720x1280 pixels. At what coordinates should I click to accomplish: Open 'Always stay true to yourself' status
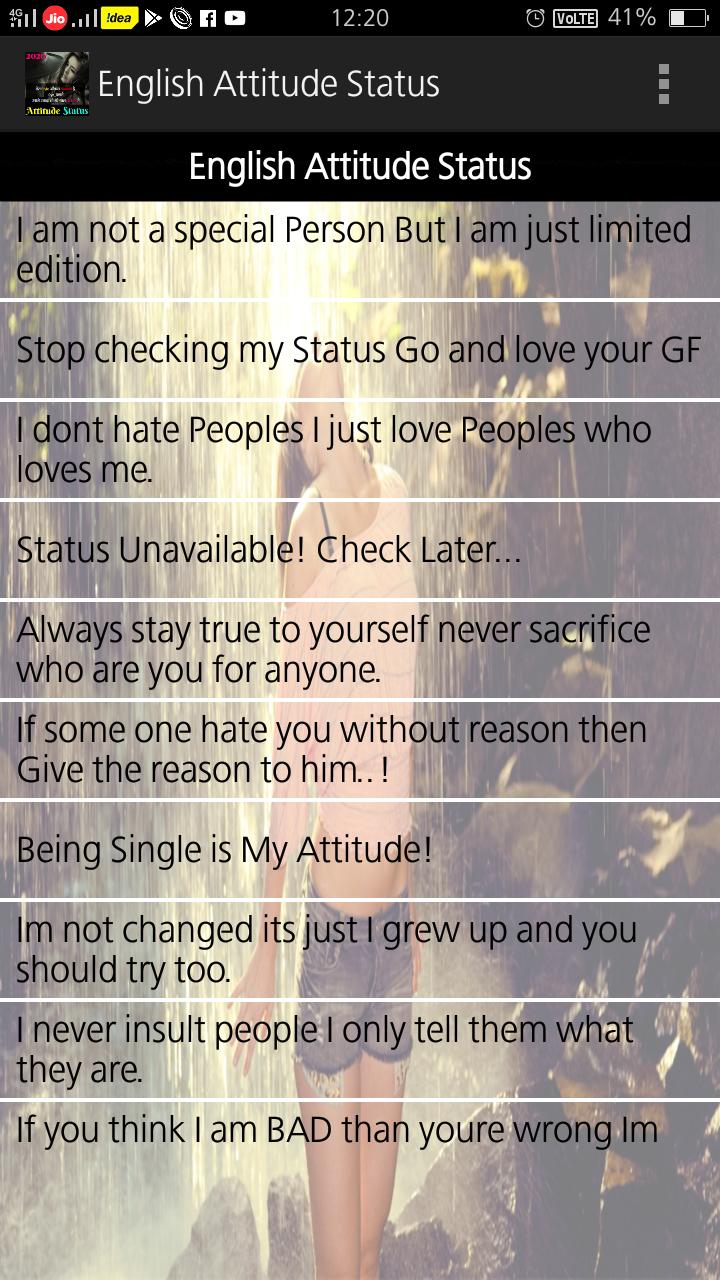tap(360, 650)
